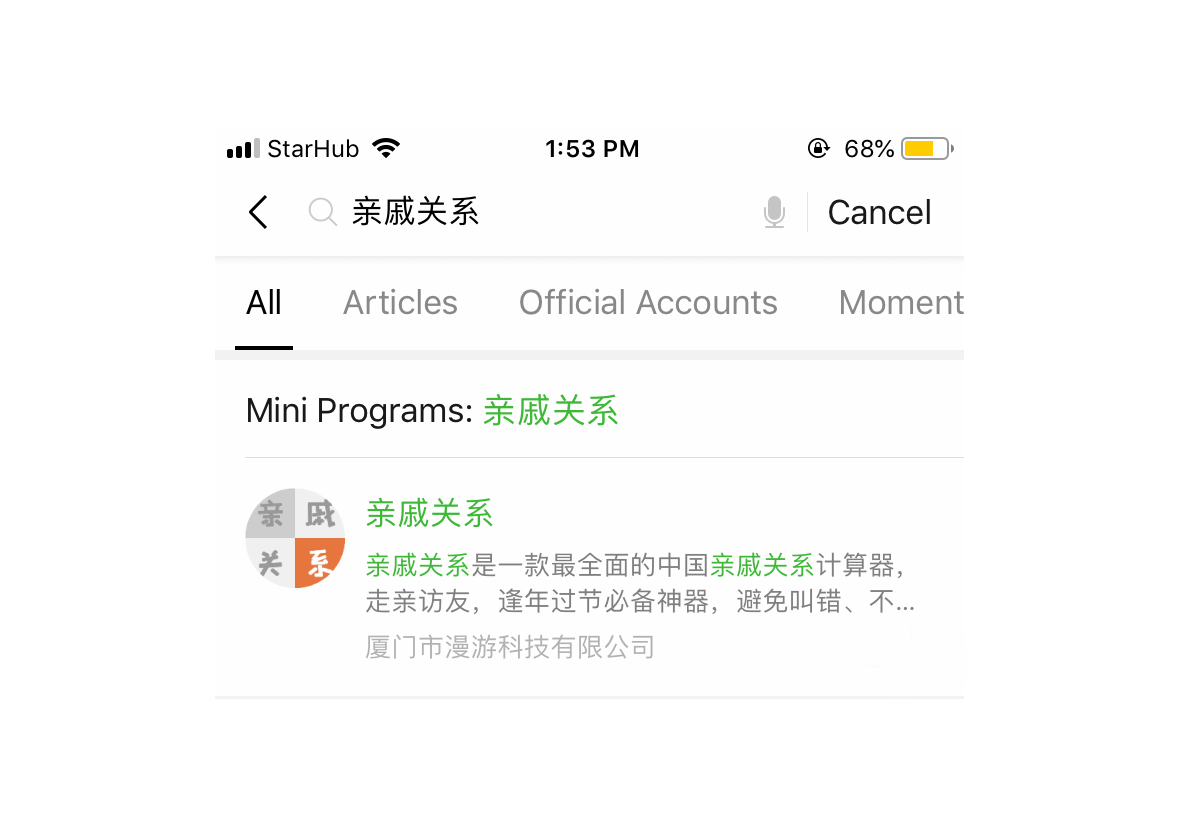Cancel the search

pyautogui.click(x=879, y=212)
